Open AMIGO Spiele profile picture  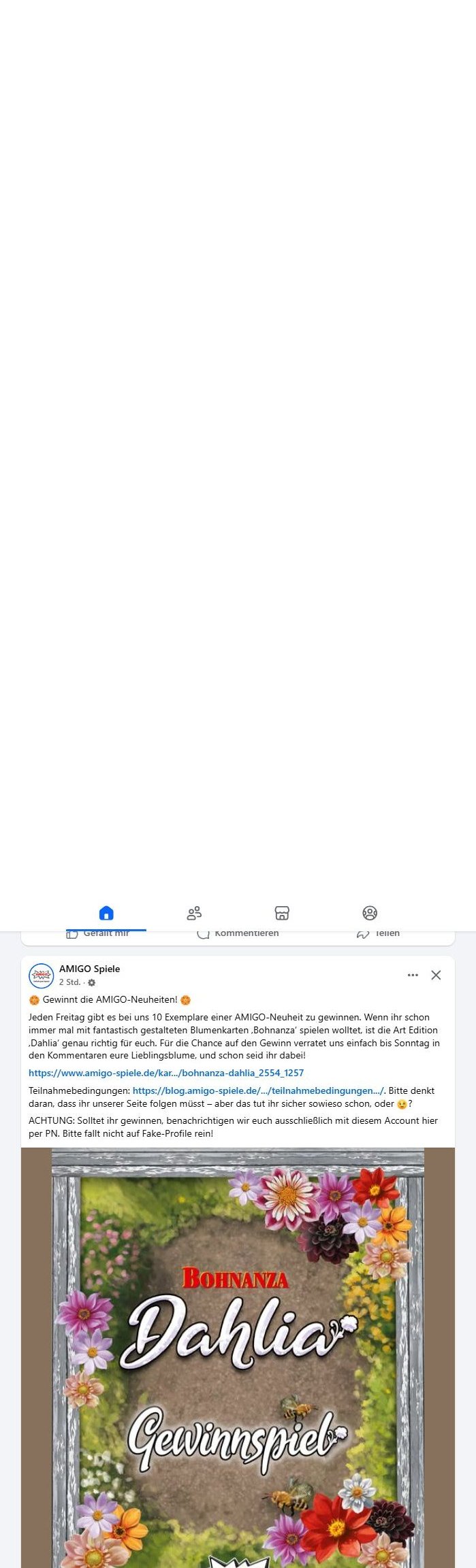tap(41, 975)
